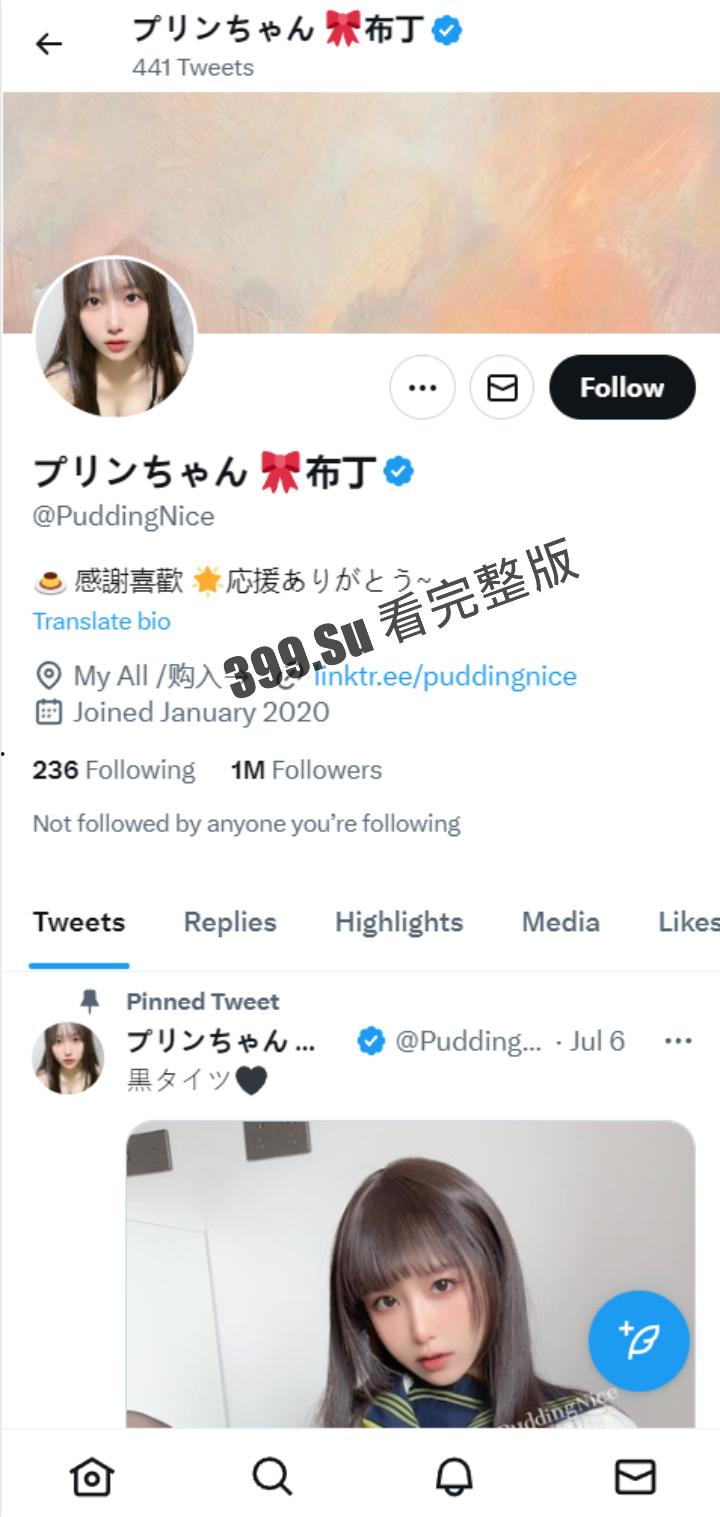Switch to the Media tab
Image resolution: width=720 pixels, height=1517 pixels.
tap(561, 922)
